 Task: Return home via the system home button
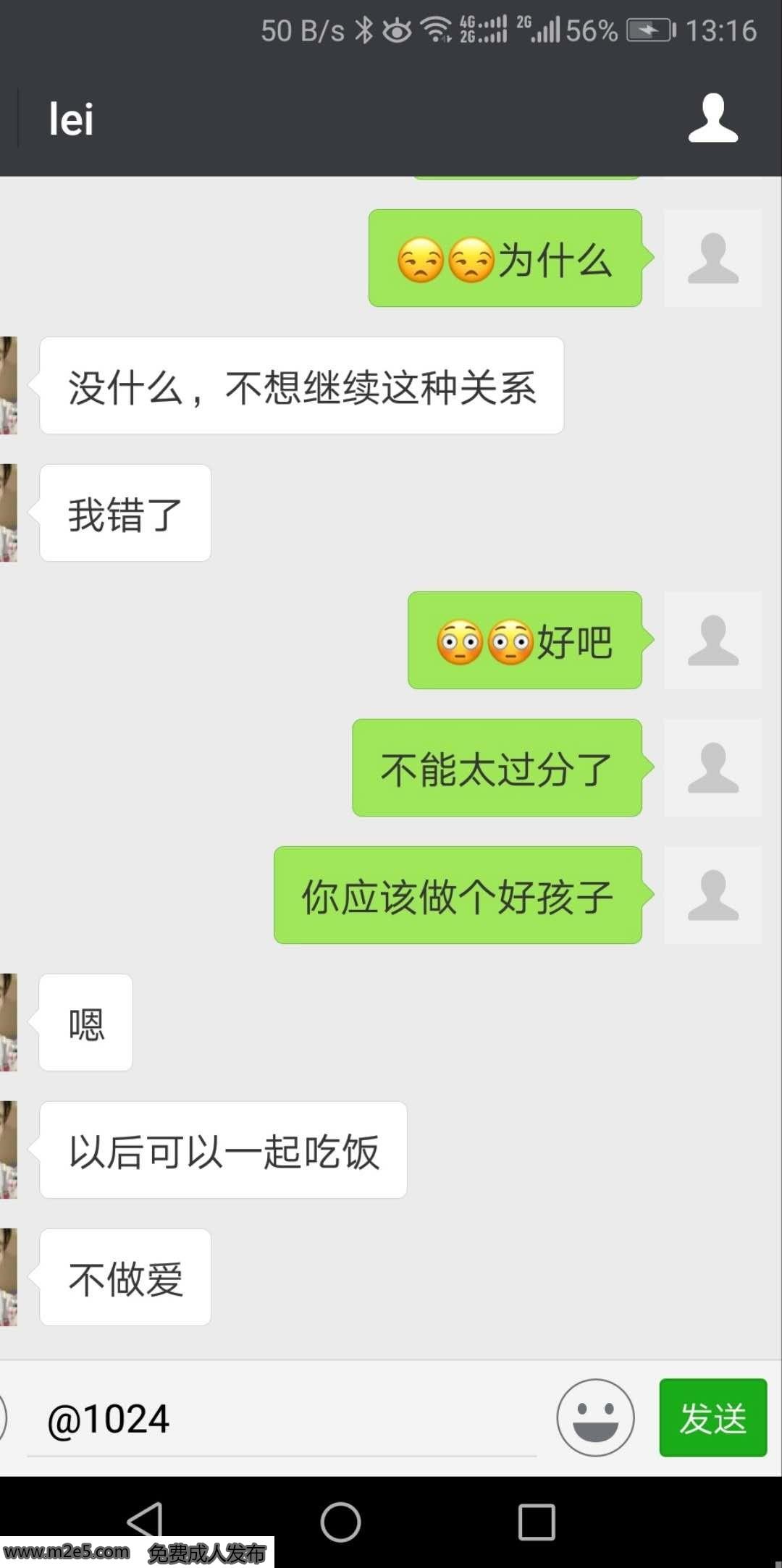[340, 1522]
